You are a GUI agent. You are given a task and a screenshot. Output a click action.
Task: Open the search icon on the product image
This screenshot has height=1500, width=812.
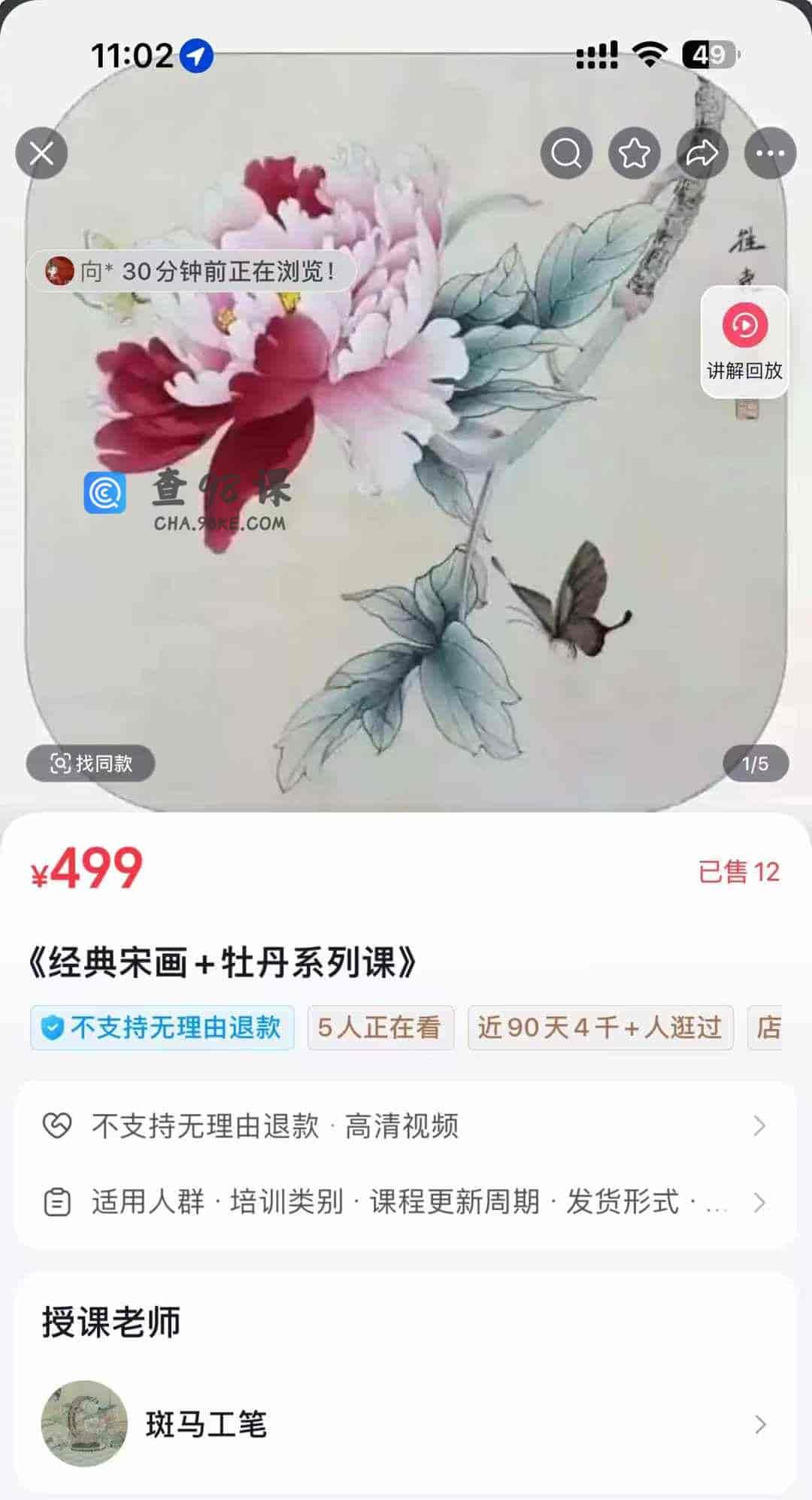tap(567, 152)
